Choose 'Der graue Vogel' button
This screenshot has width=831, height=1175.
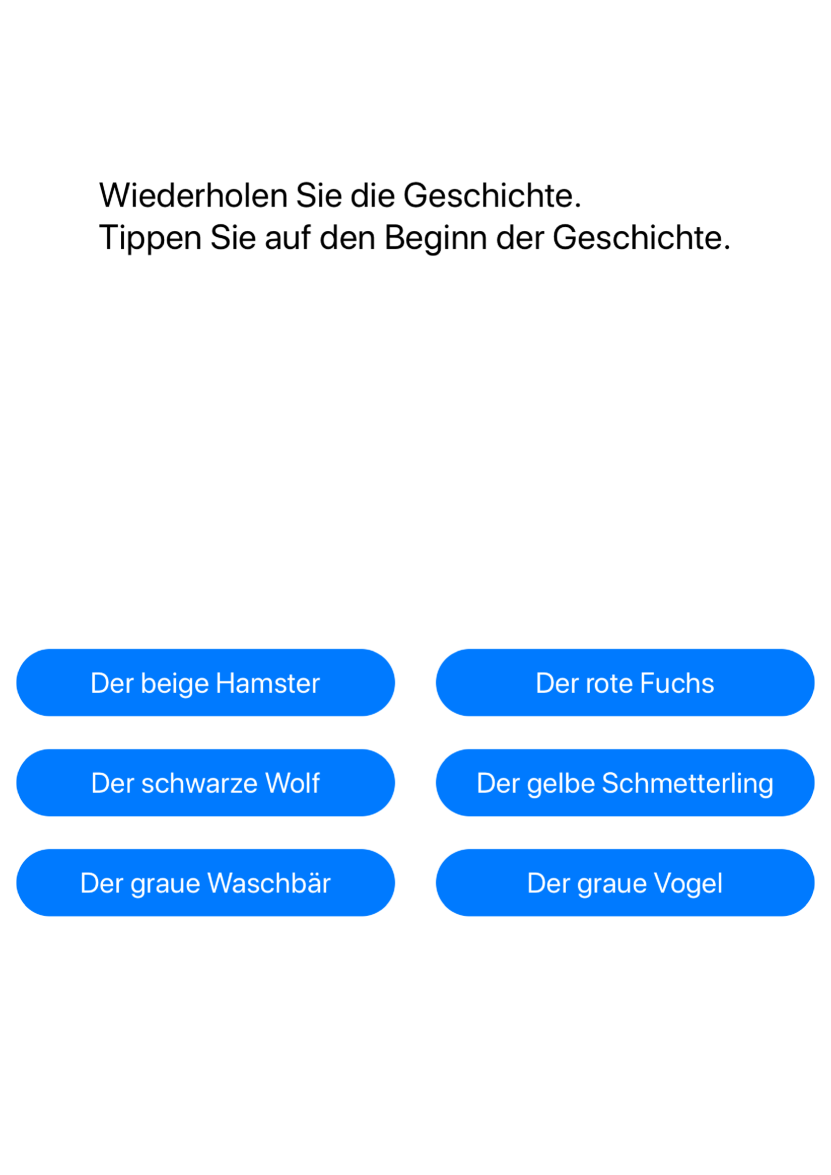click(624, 883)
